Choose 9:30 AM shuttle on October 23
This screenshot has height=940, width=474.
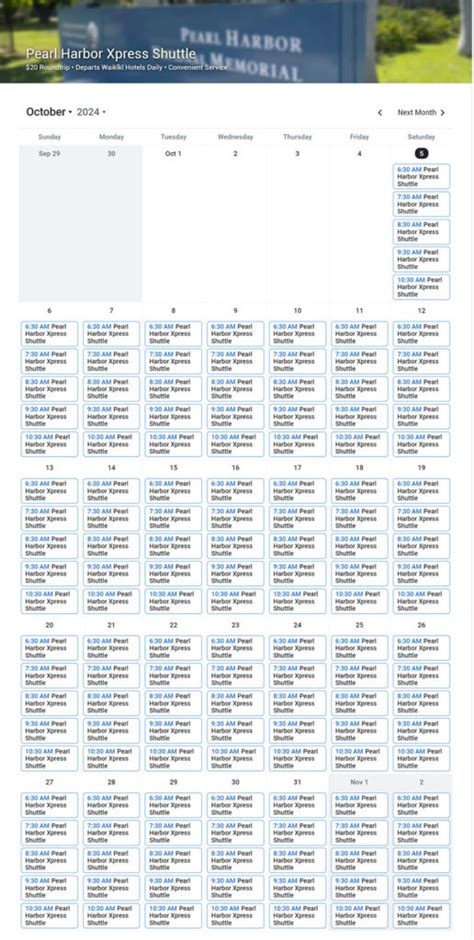[x=236, y=730]
